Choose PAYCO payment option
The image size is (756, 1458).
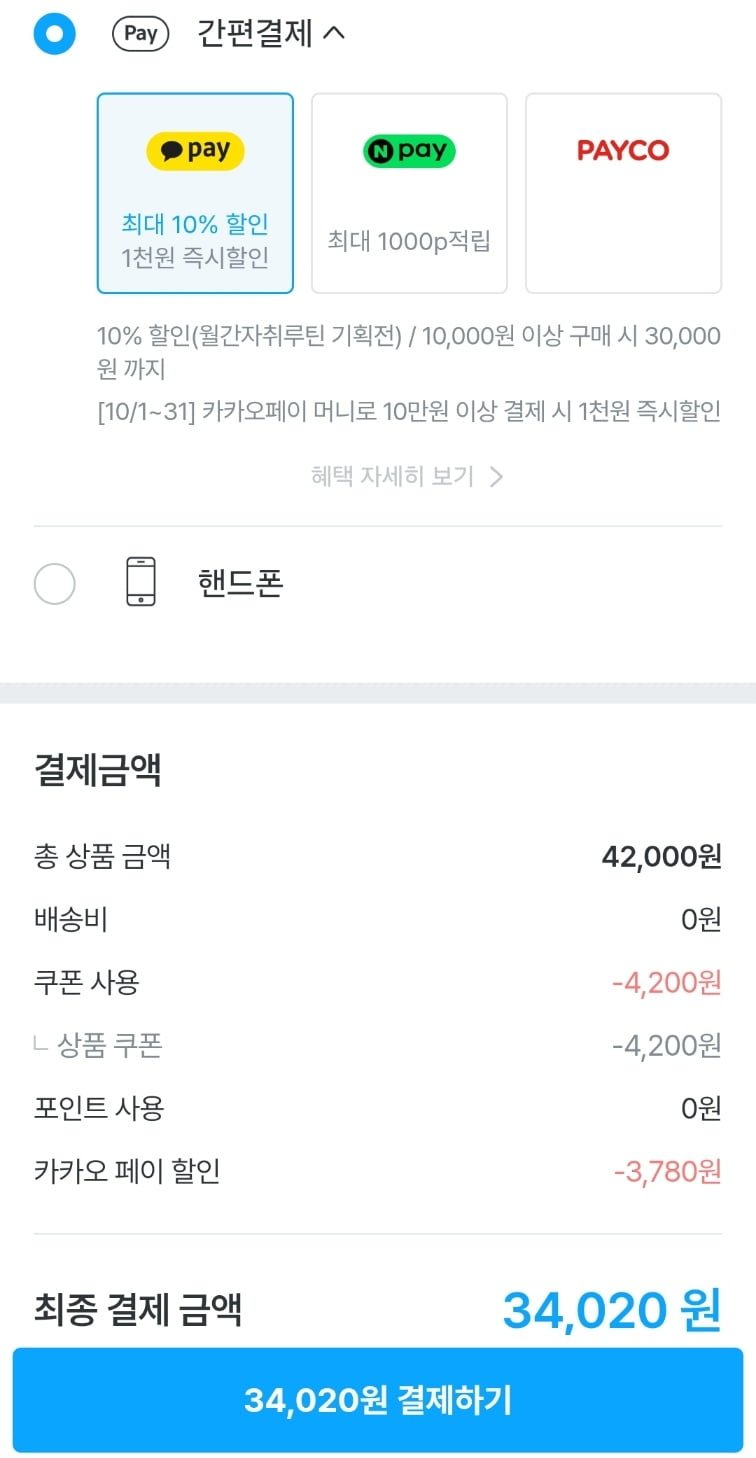point(623,193)
